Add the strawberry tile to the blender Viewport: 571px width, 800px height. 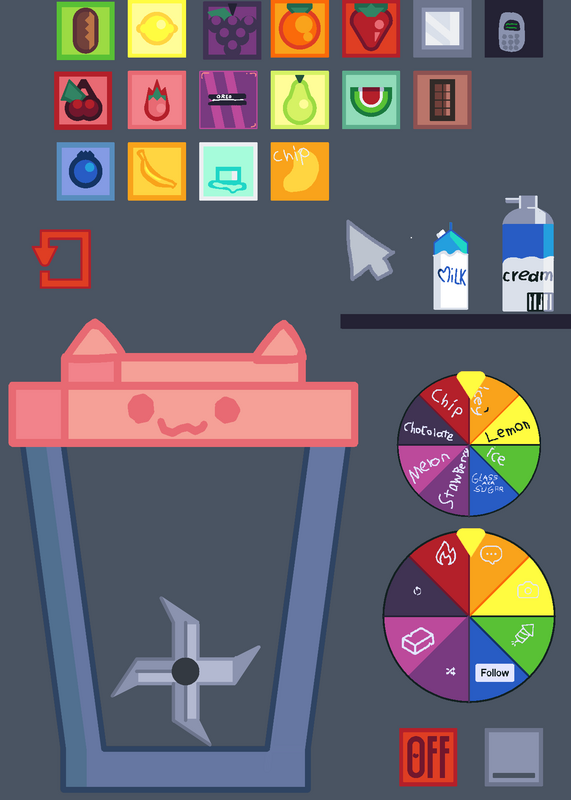click(x=371, y=29)
